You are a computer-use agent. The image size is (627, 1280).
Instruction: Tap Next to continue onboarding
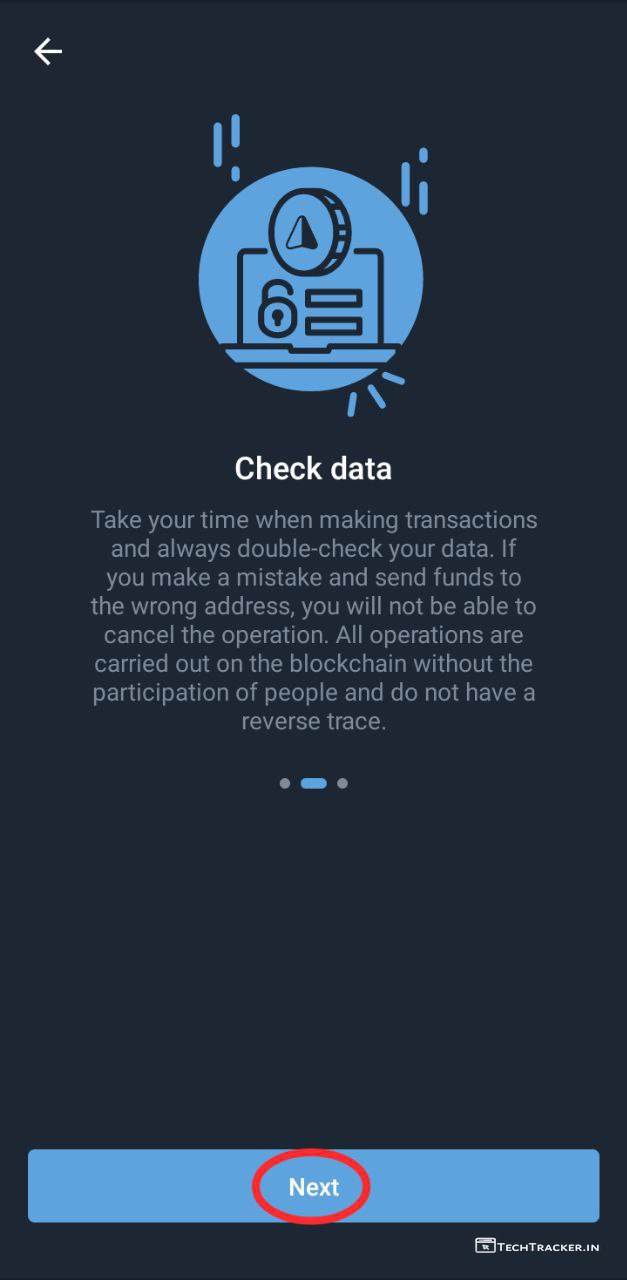[x=313, y=1186]
